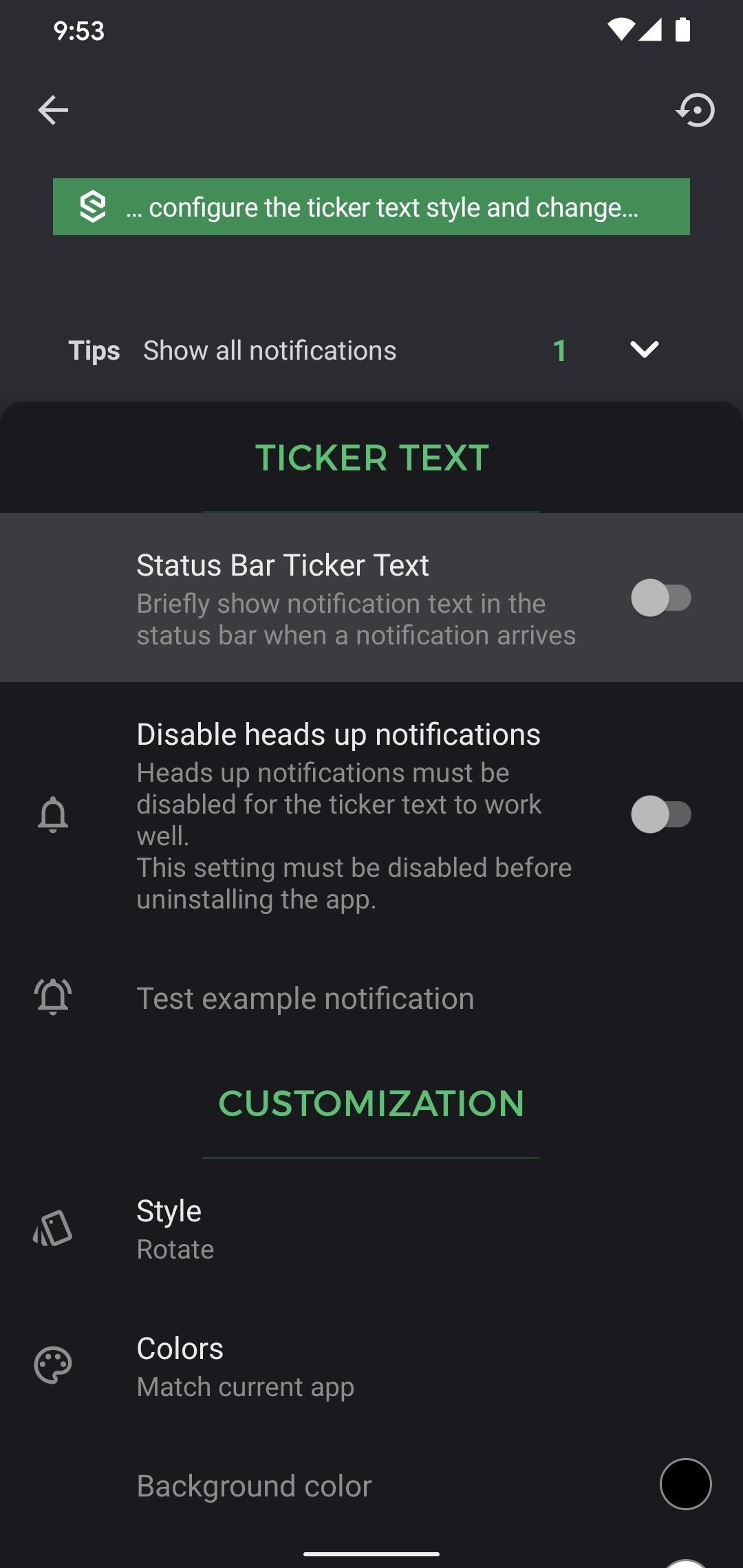This screenshot has width=743, height=1568.
Task: Open the Show all notifications dropdown
Action: point(268,349)
